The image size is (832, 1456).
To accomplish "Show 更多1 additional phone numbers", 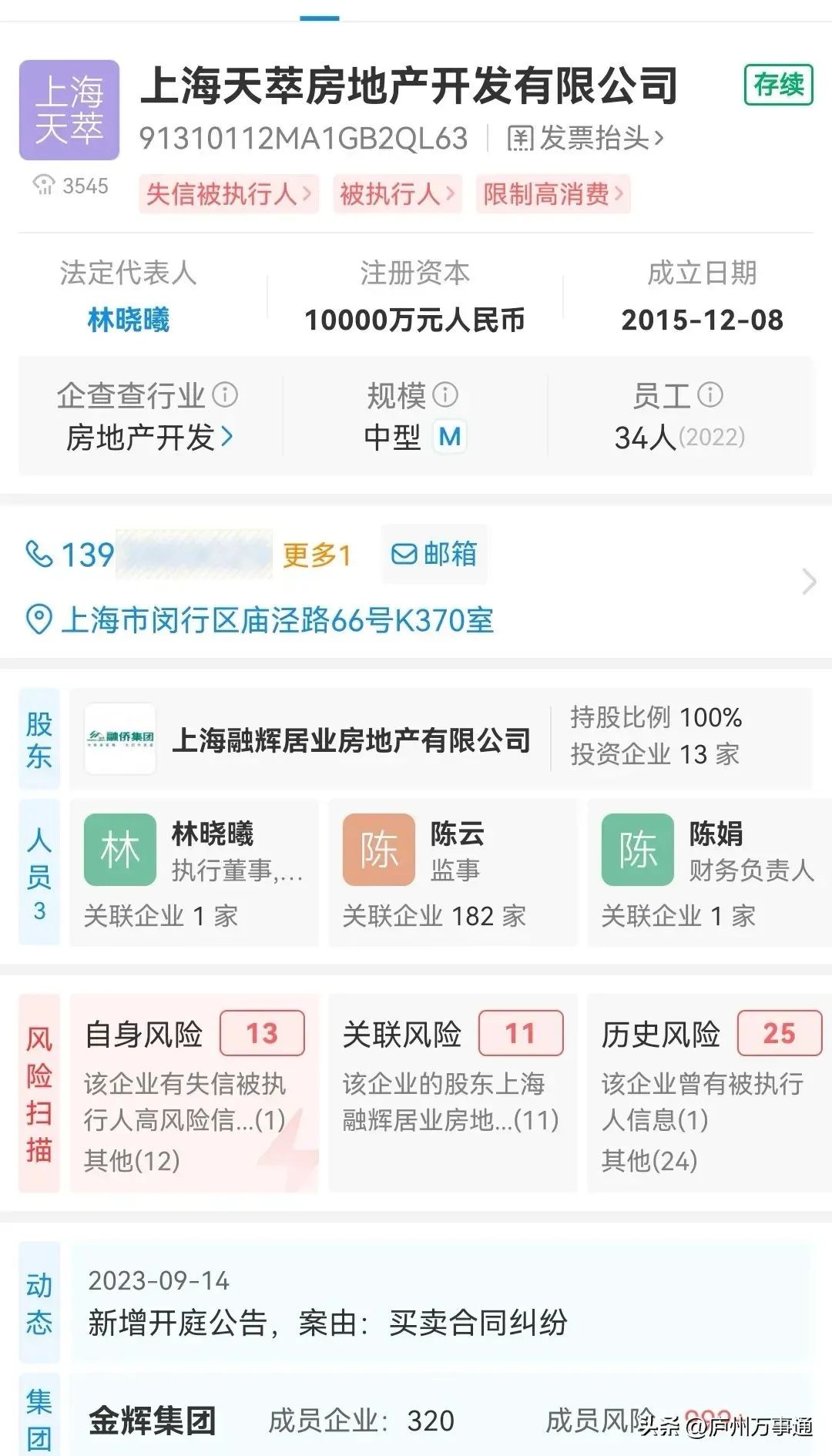I will tap(316, 555).
